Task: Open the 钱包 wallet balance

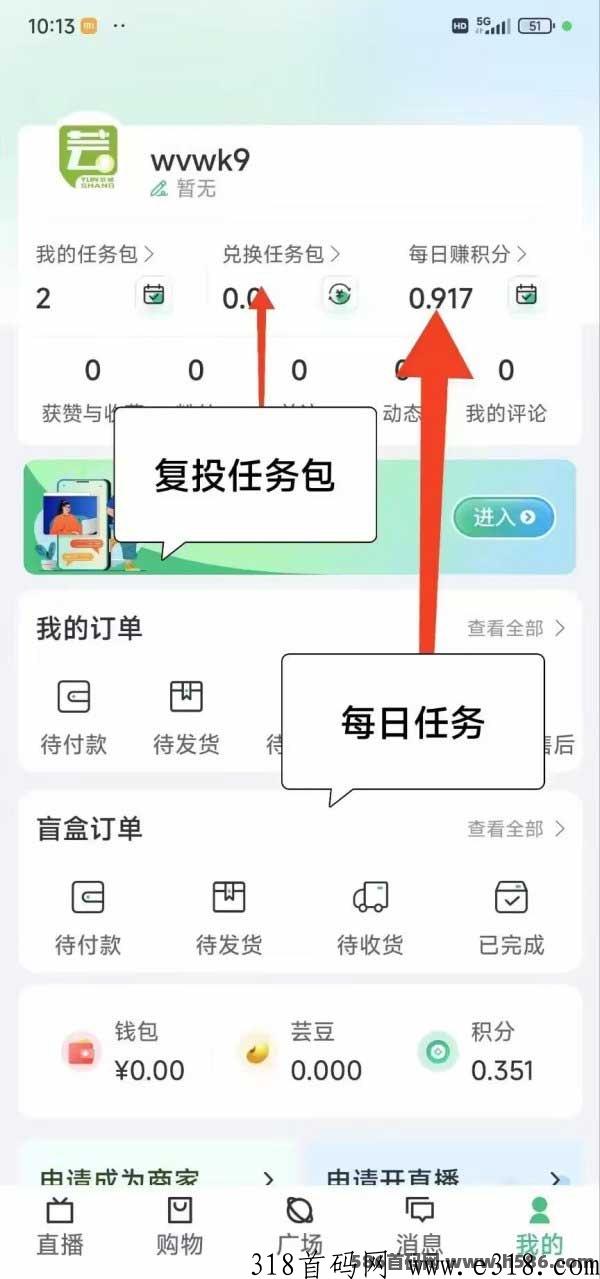Action: [125, 1052]
